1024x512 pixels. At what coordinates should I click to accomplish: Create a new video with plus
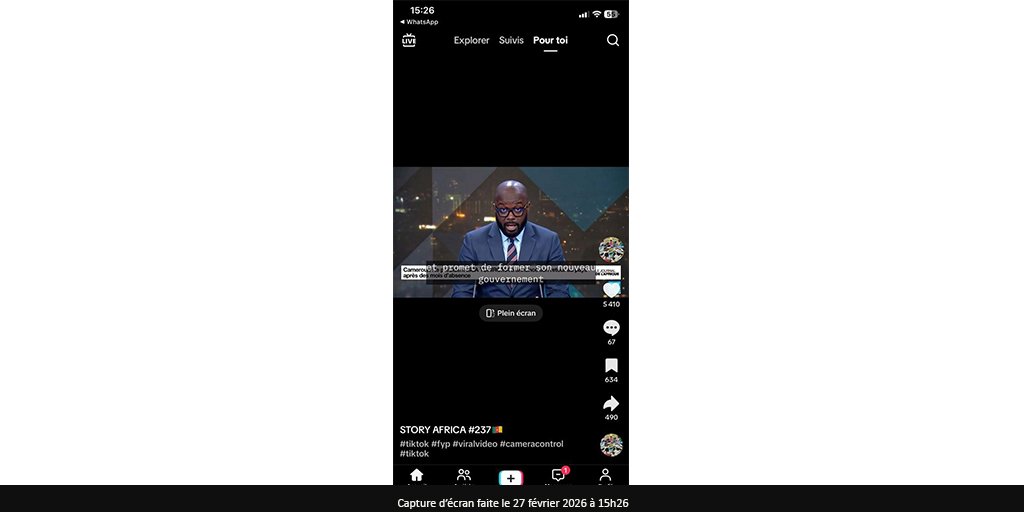coord(511,478)
